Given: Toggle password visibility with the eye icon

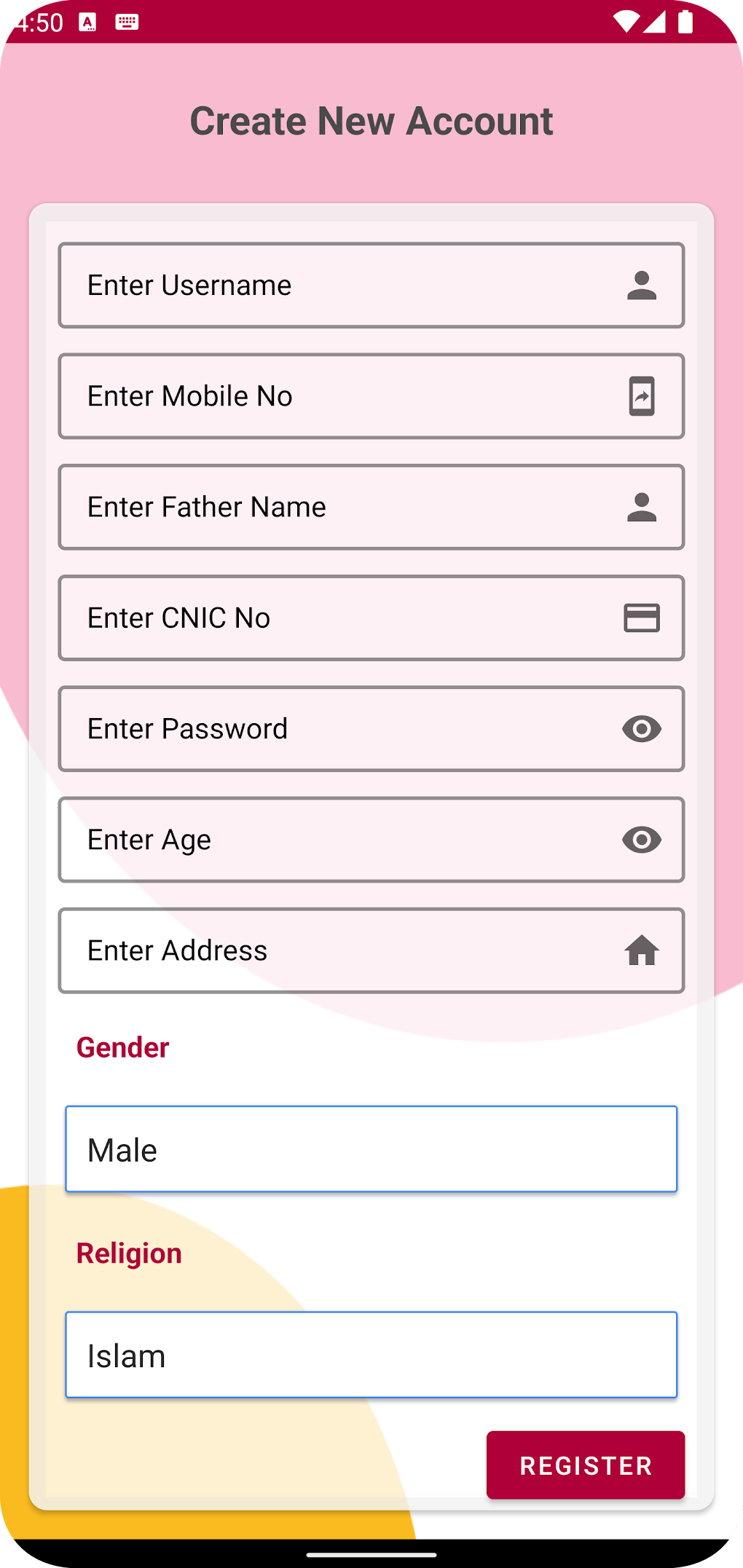Looking at the screenshot, I should click(641, 729).
